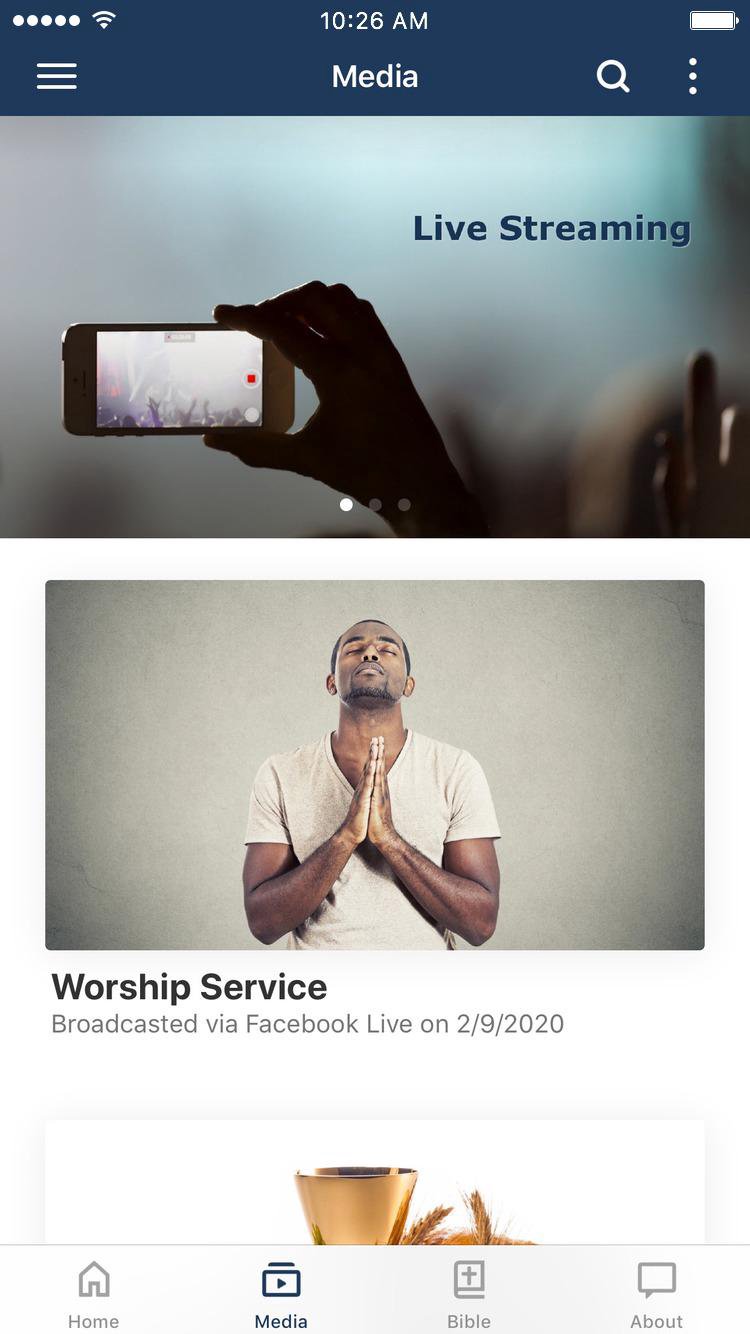This screenshot has width=750, height=1334.
Task: Open the hamburger drawer menu
Action: pos(57,77)
